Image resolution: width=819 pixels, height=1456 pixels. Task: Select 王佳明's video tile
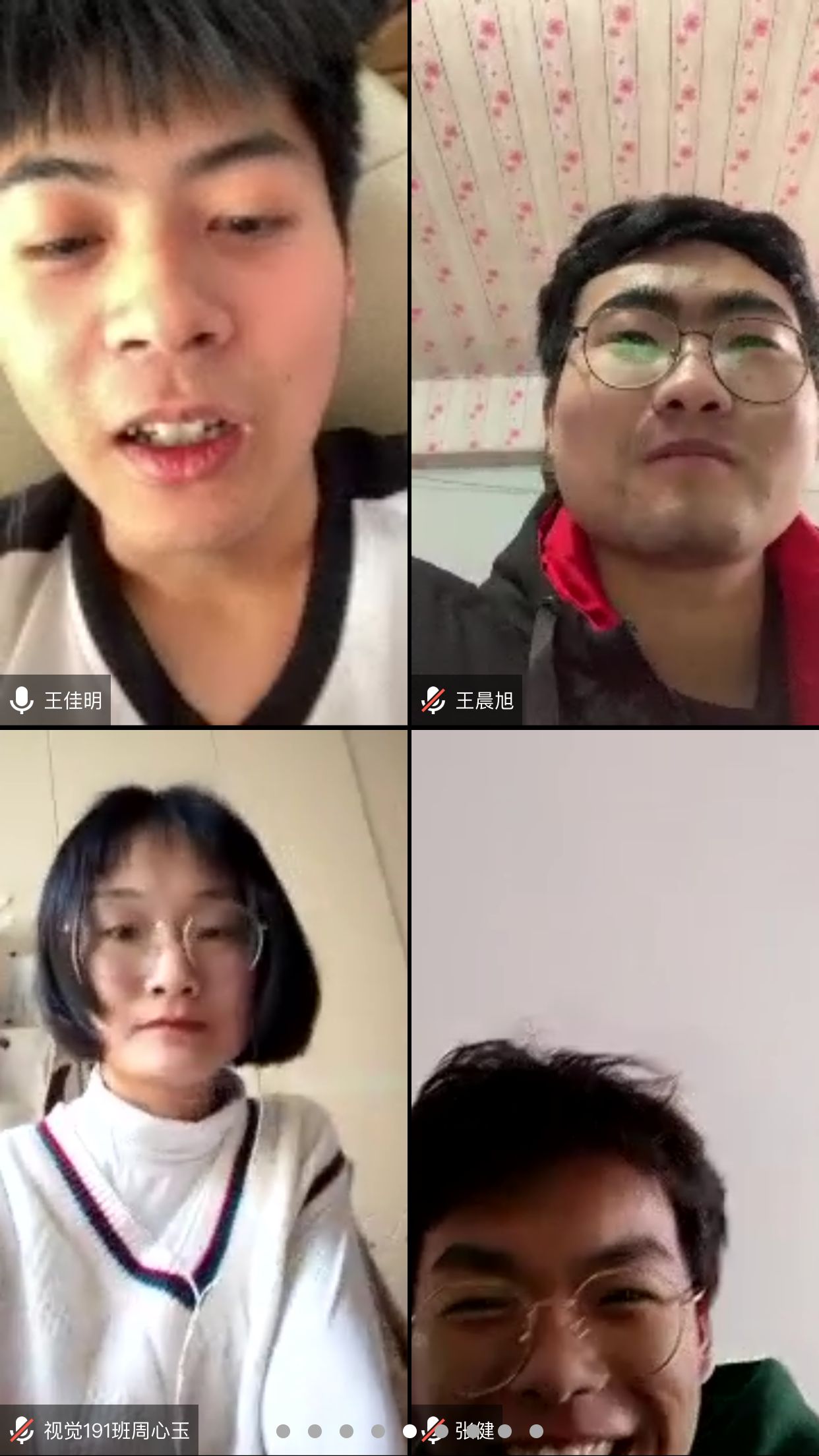click(203, 363)
